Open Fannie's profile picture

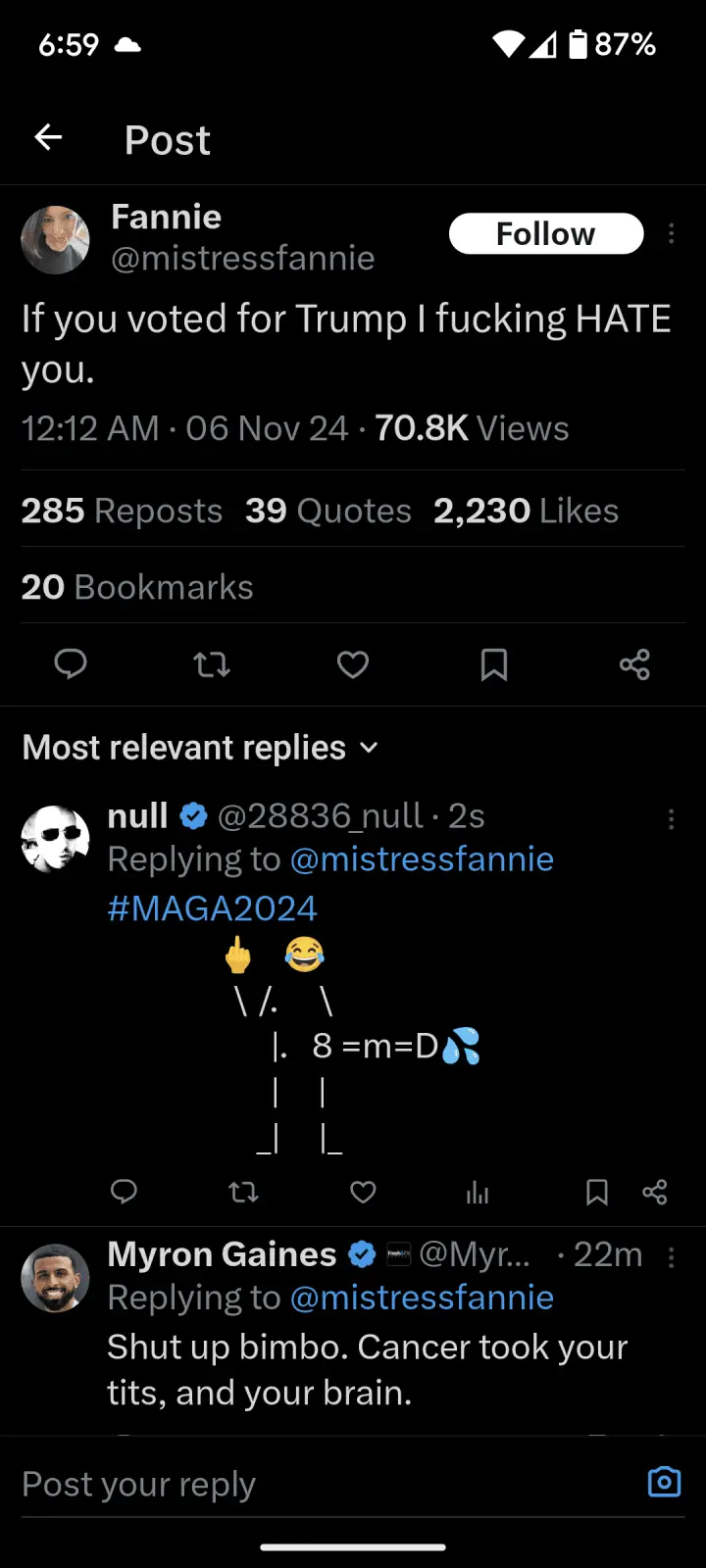pos(55,239)
